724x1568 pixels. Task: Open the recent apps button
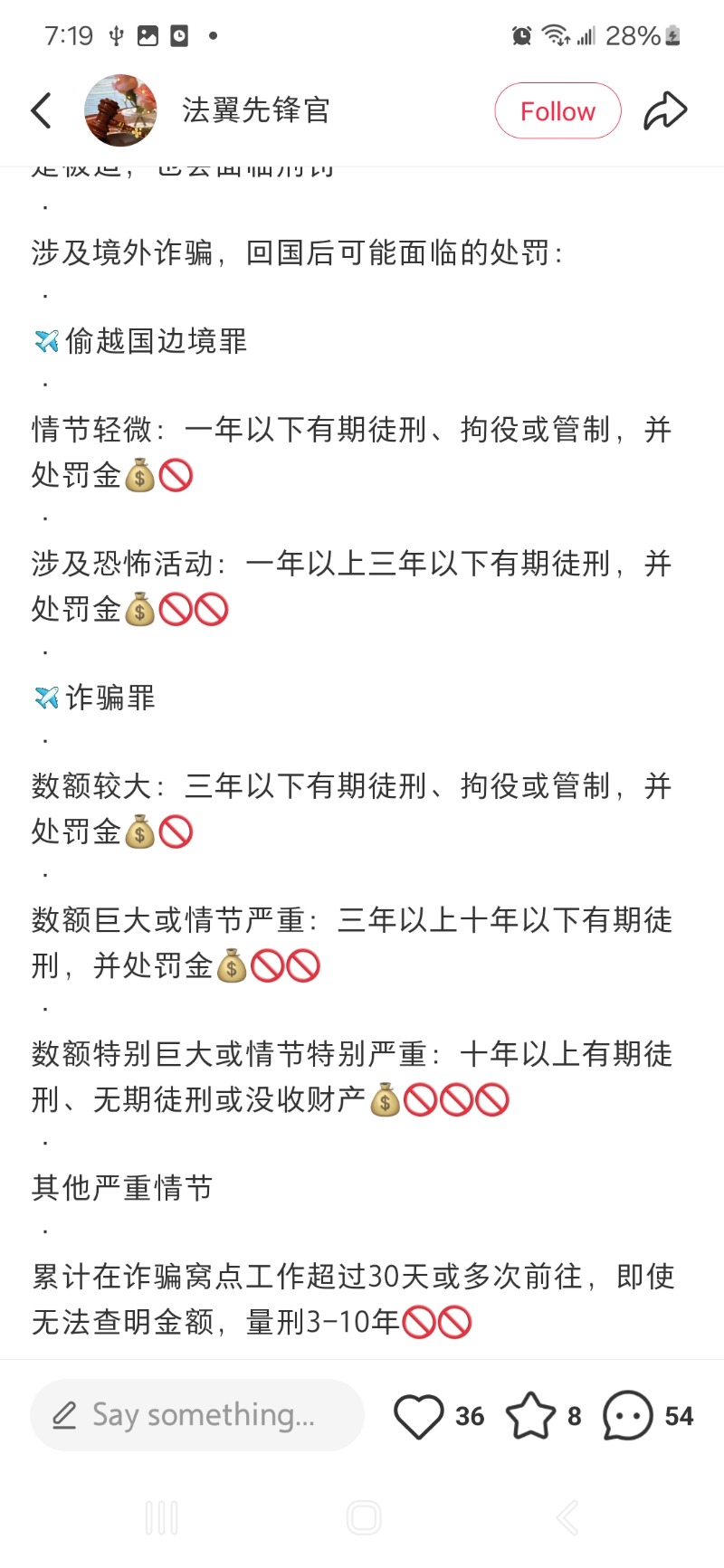coord(162,1517)
